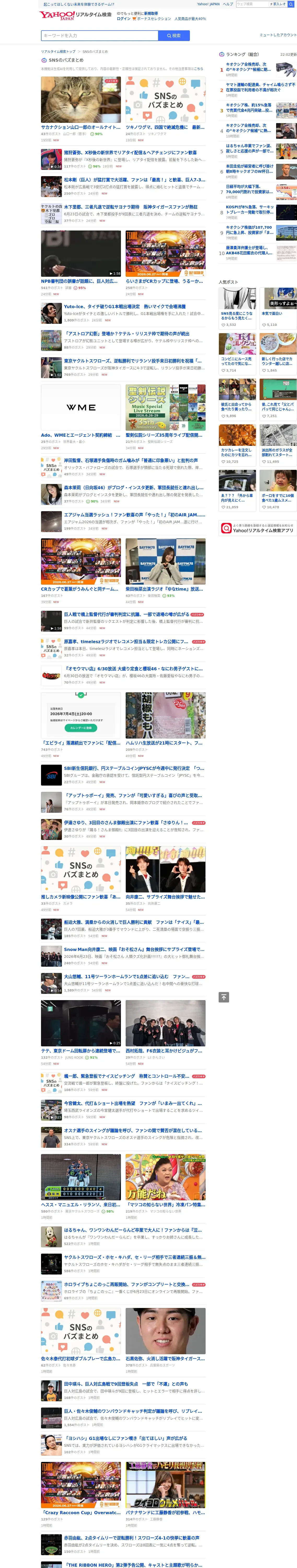Open Yuto-Ice G1本戦出場決定 story
This screenshot has width=297, height=1568.
(123, 313)
